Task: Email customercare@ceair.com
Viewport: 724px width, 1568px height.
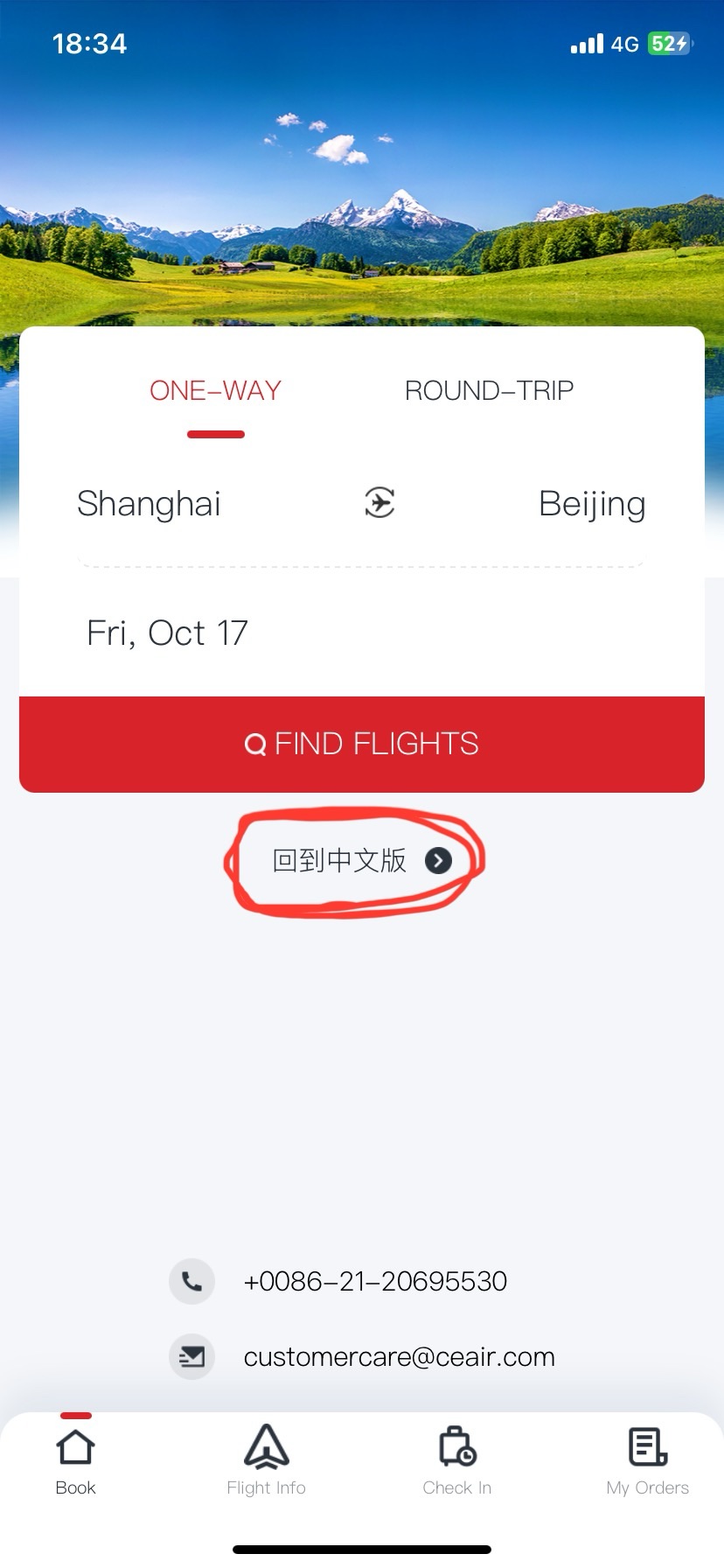Action: click(399, 1357)
